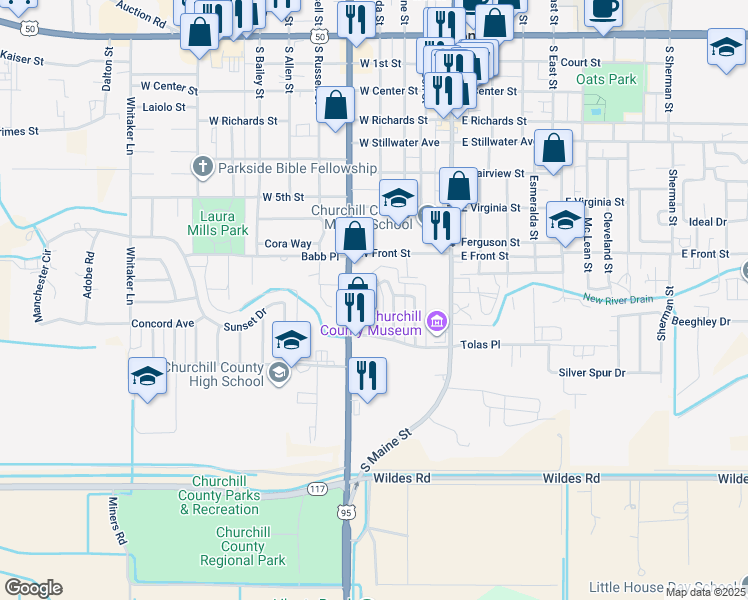Viewport: 748px width, 600px height.
Task: Open the Churchill County Museum pin
Action: [436, 322]
